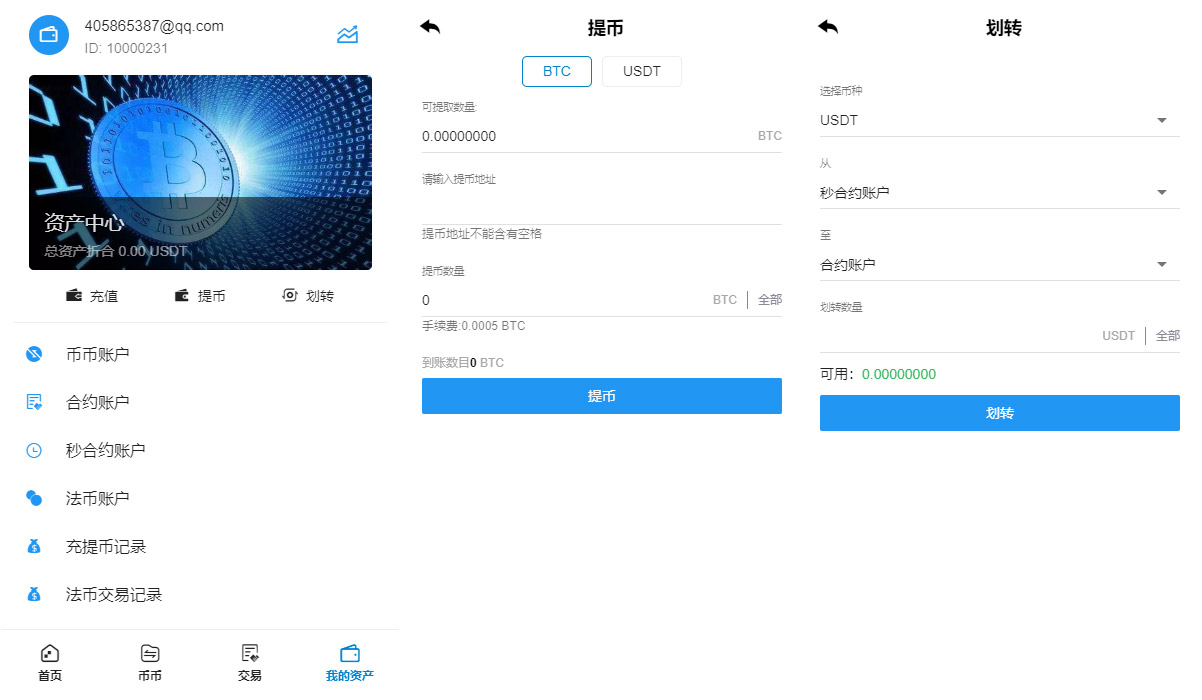Open 币币账户 account row

coord(97,354)
